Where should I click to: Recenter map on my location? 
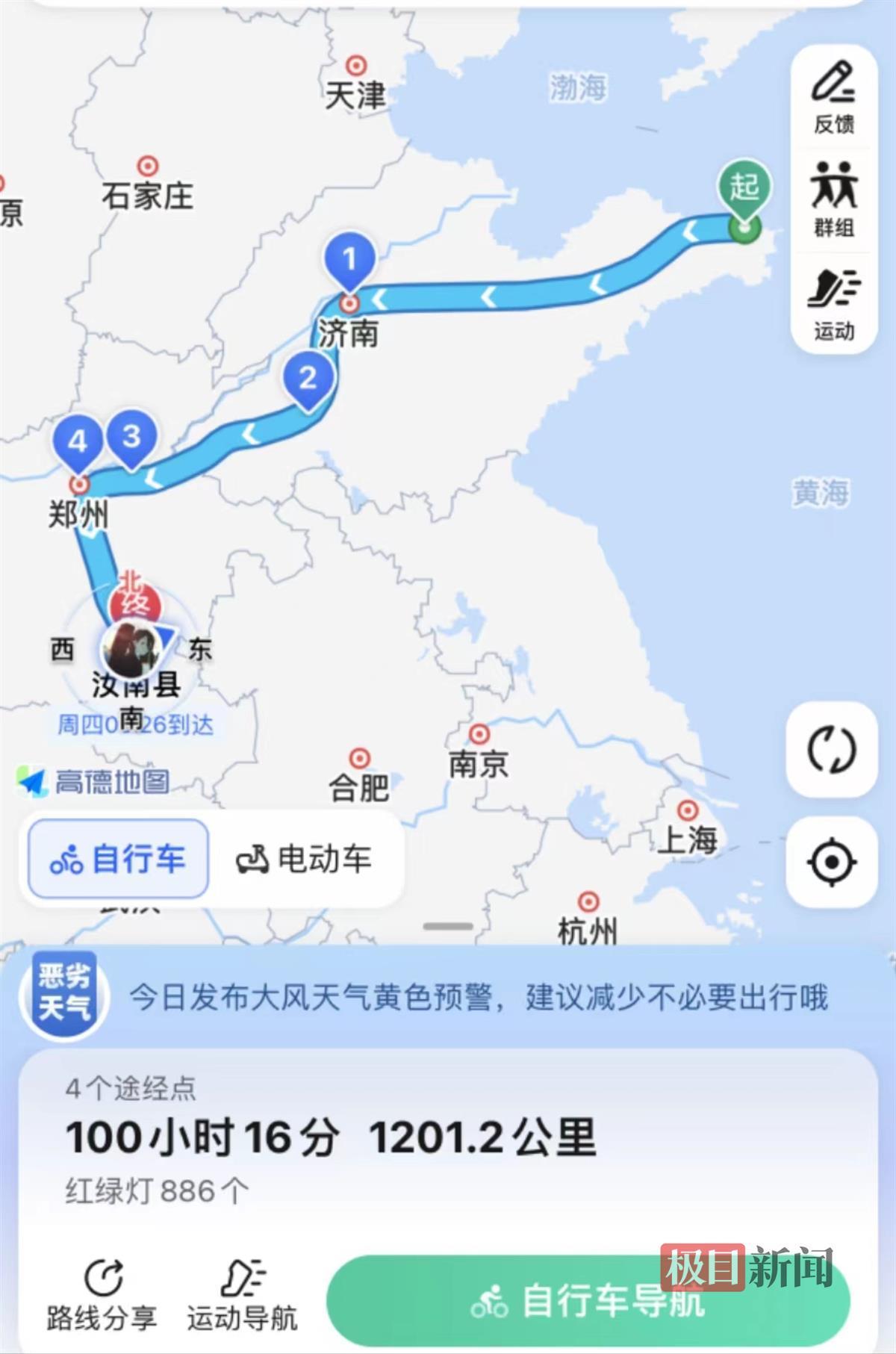click(x=831, y=863)
